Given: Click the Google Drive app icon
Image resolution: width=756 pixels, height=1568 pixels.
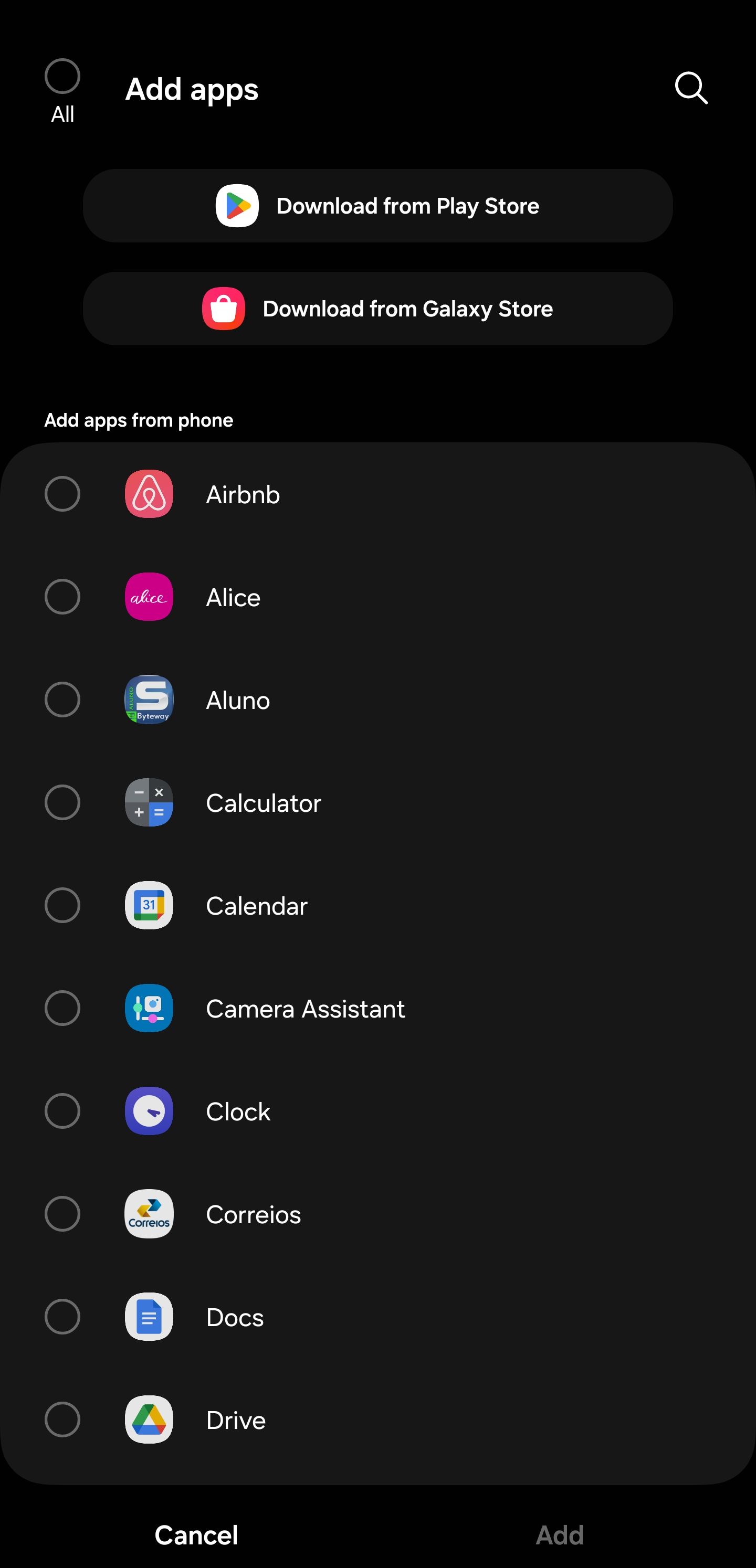Looking at the screenshot, I should pyautogui.click(x=149, y=1420).
